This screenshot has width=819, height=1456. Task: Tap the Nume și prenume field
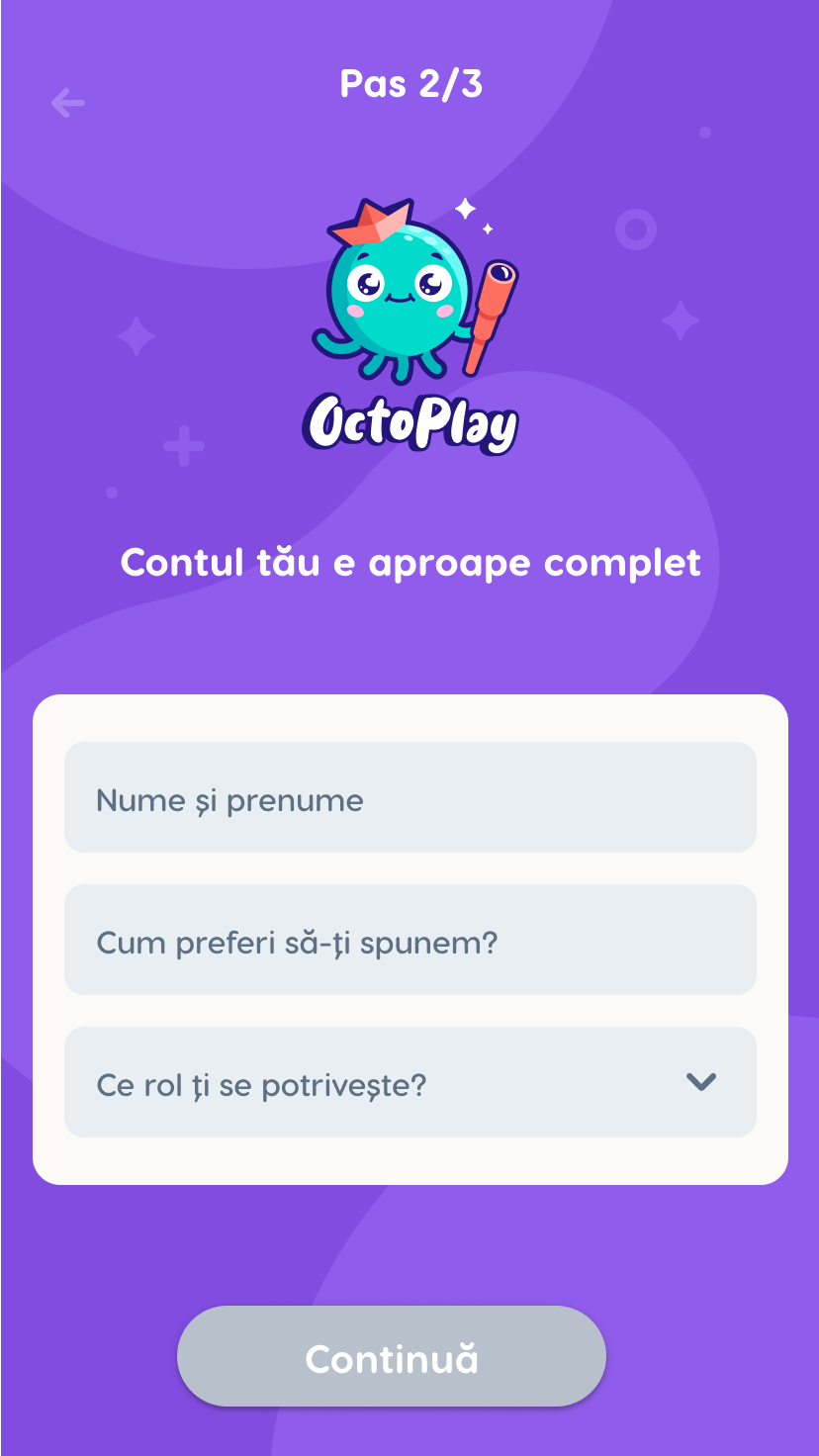click(409, 797)
